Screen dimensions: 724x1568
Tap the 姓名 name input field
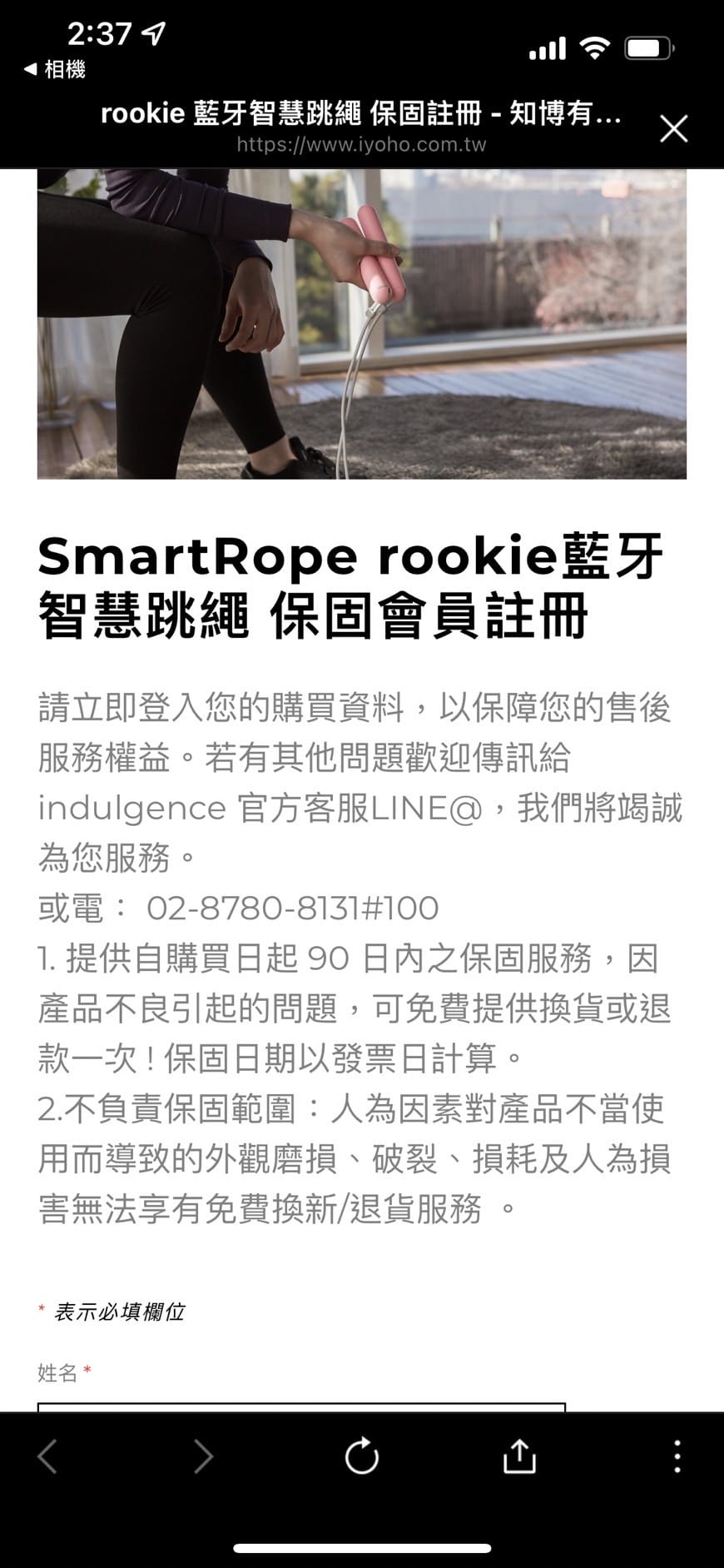[x=301, y=1406]
